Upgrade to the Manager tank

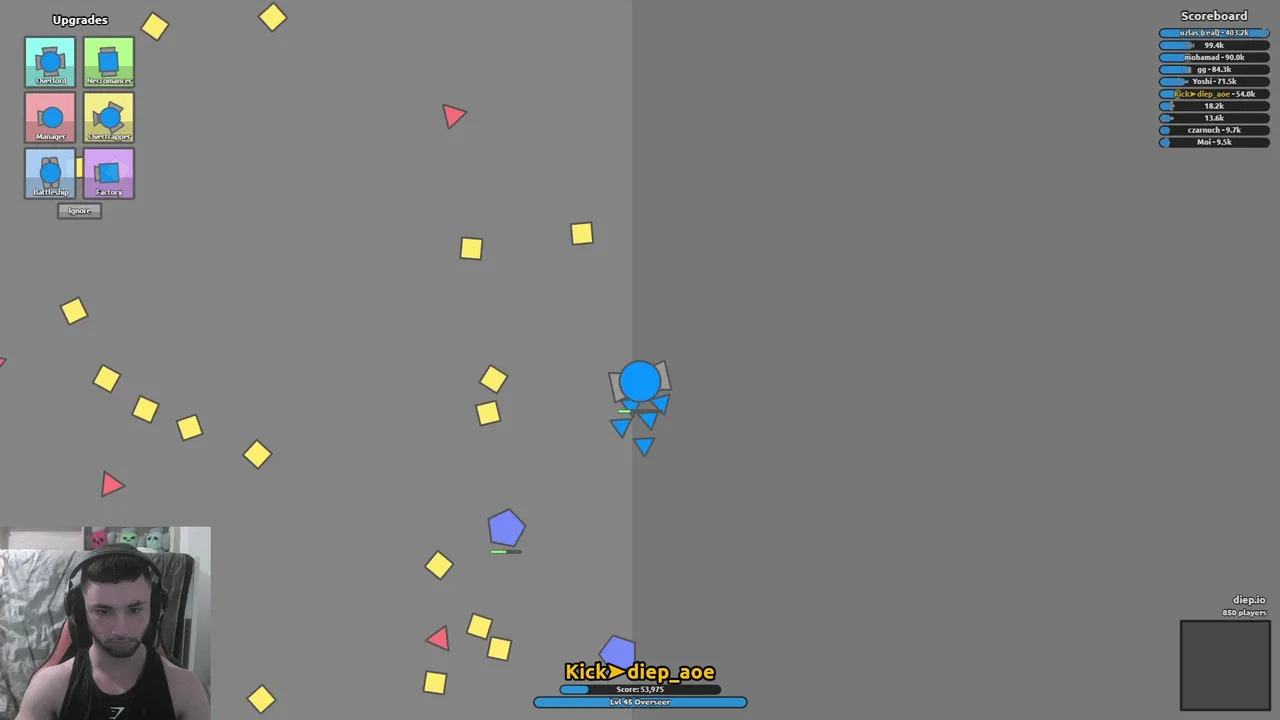[x=50, y=118]
